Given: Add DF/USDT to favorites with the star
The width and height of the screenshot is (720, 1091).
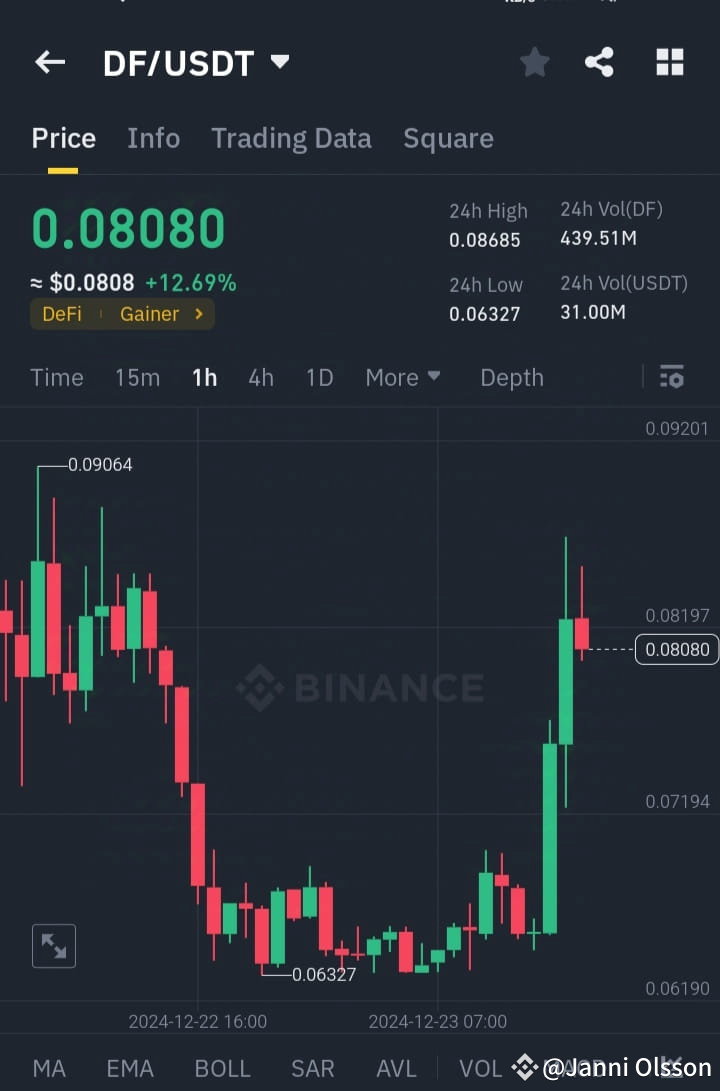Looking at the screenshot, I should tap(534, 62).
